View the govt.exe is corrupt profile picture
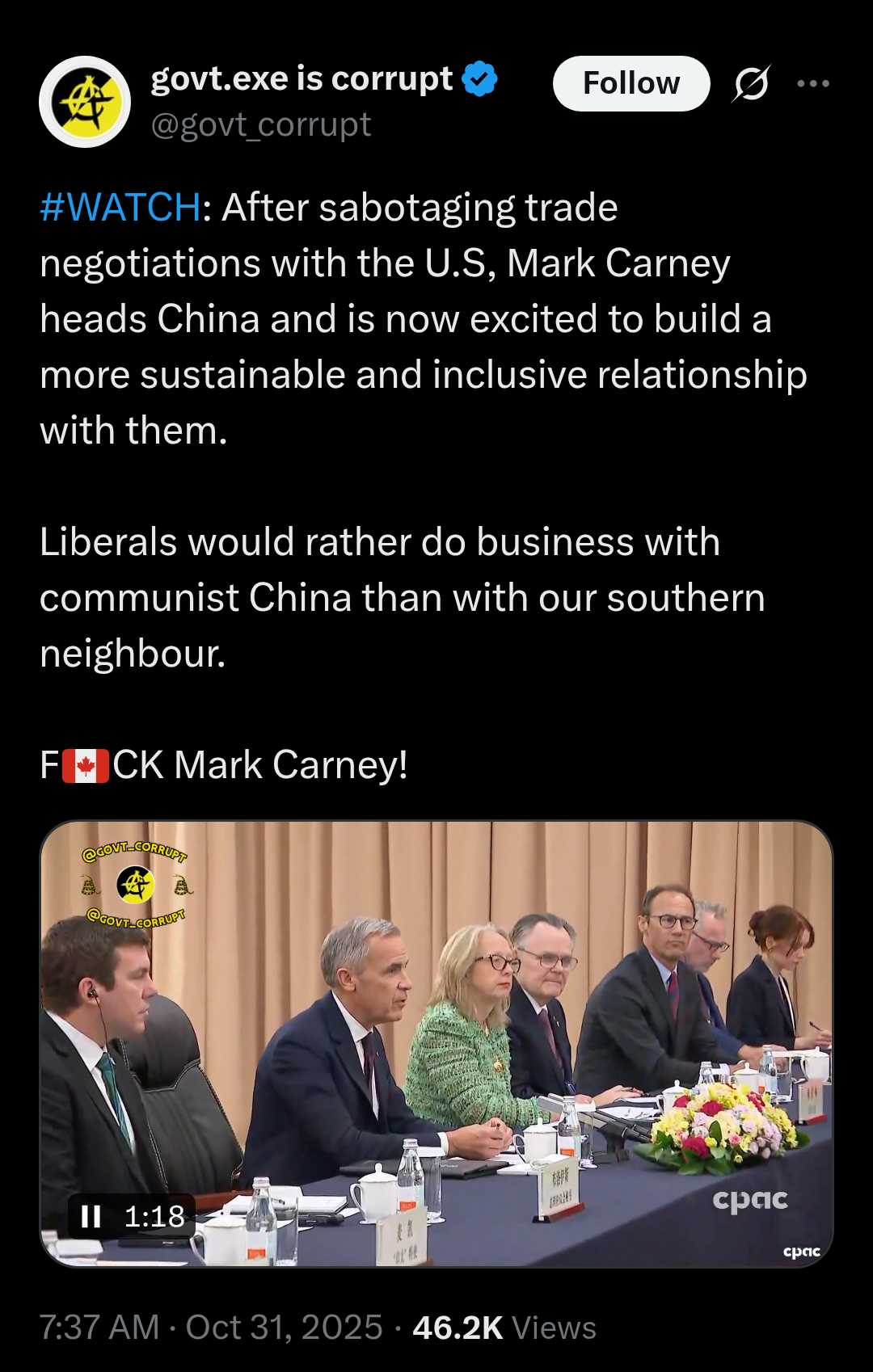873x1372 pixels. click(x=85, y=101)
